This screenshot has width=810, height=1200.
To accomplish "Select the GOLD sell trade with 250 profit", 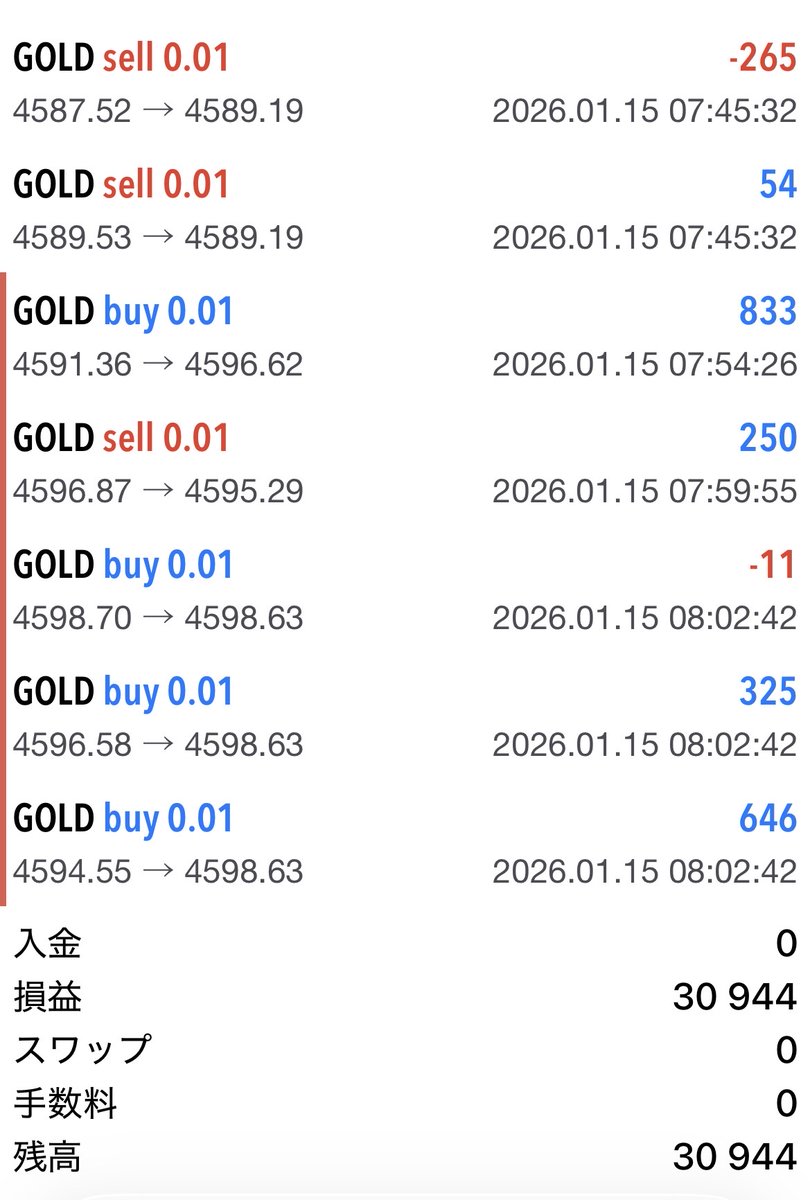I will point(405,464).
